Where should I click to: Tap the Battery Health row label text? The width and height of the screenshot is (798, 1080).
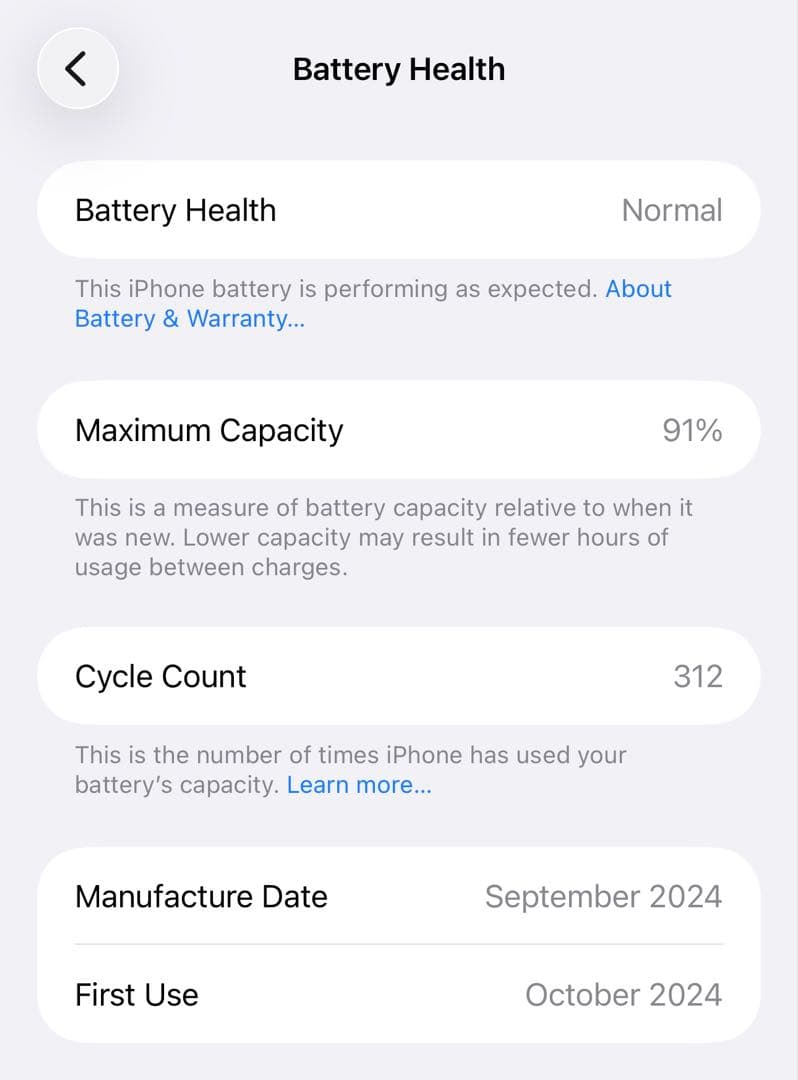(175, 210)
